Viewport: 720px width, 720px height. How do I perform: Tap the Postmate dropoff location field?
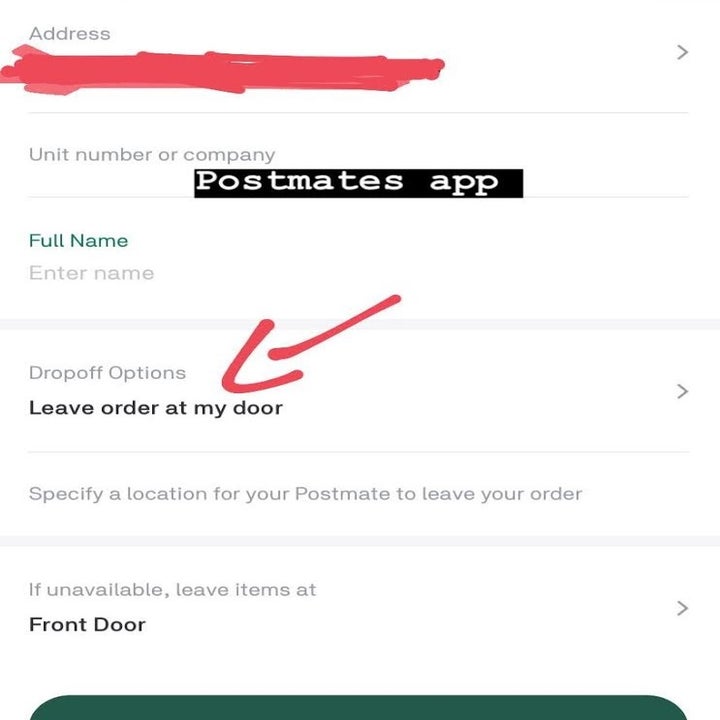(x=305, y=494)
